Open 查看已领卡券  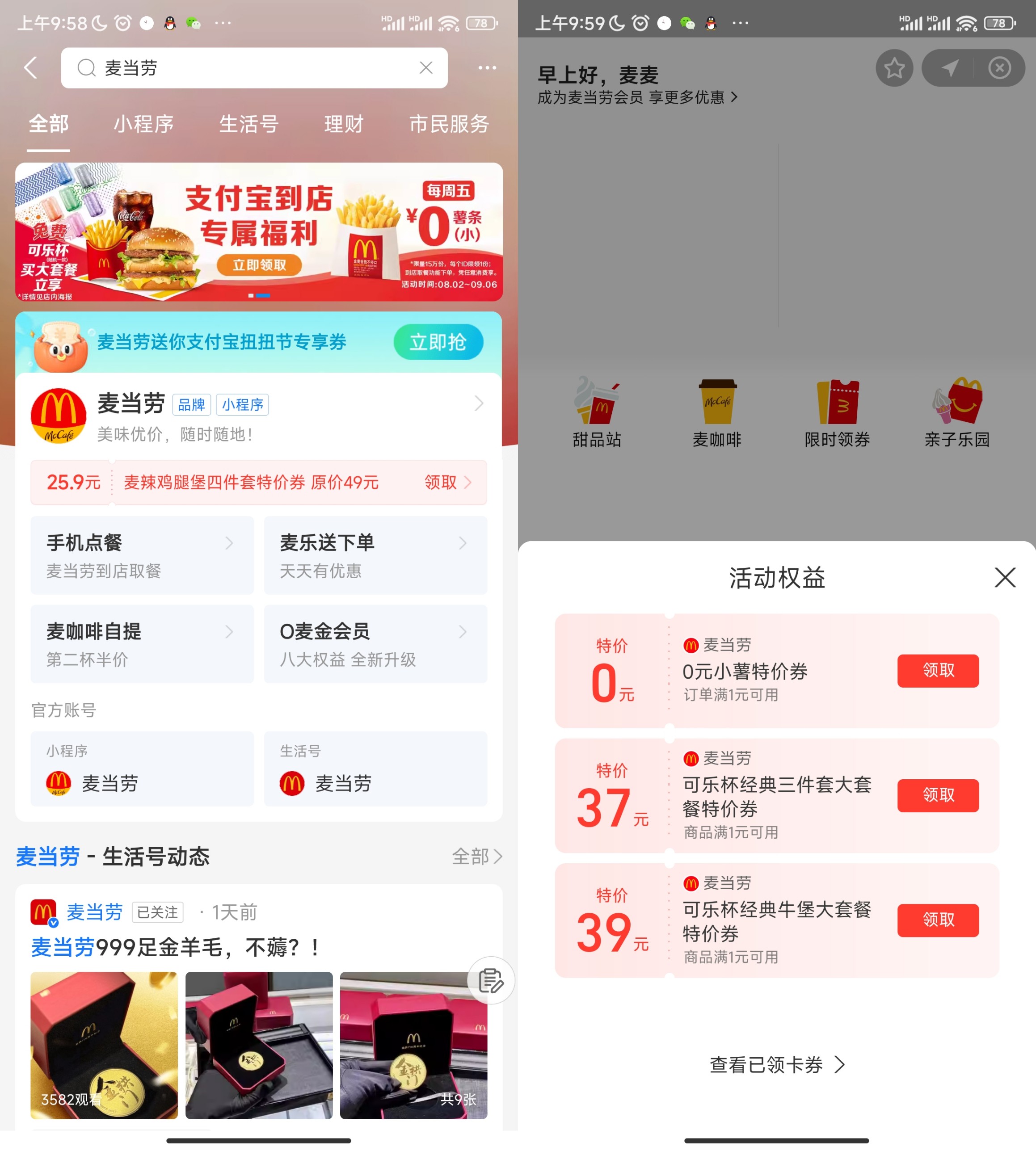776,1064
